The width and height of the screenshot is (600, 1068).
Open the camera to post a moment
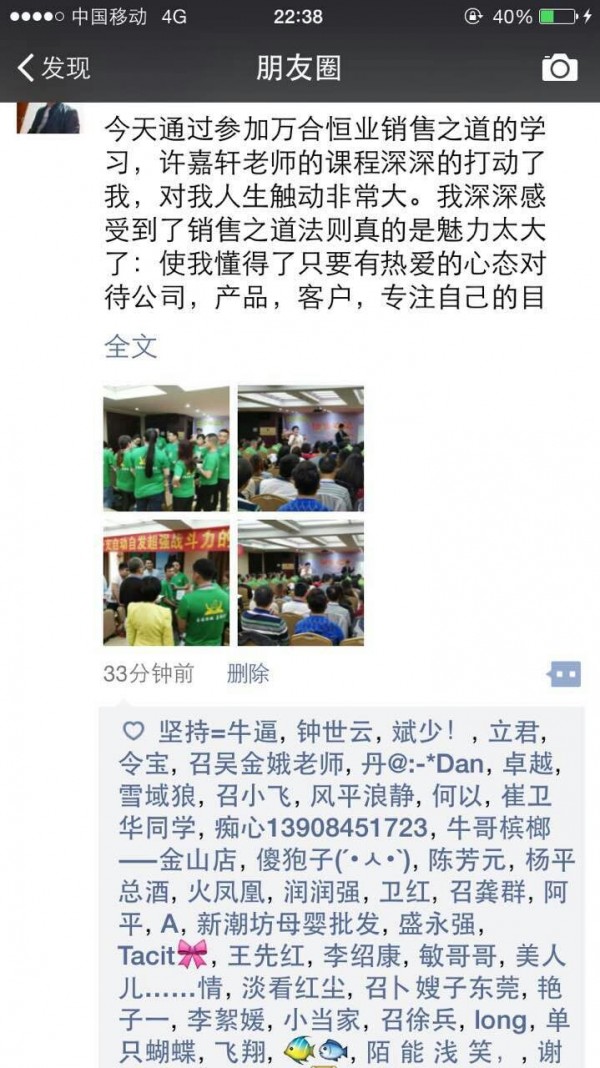pos(559,68)
